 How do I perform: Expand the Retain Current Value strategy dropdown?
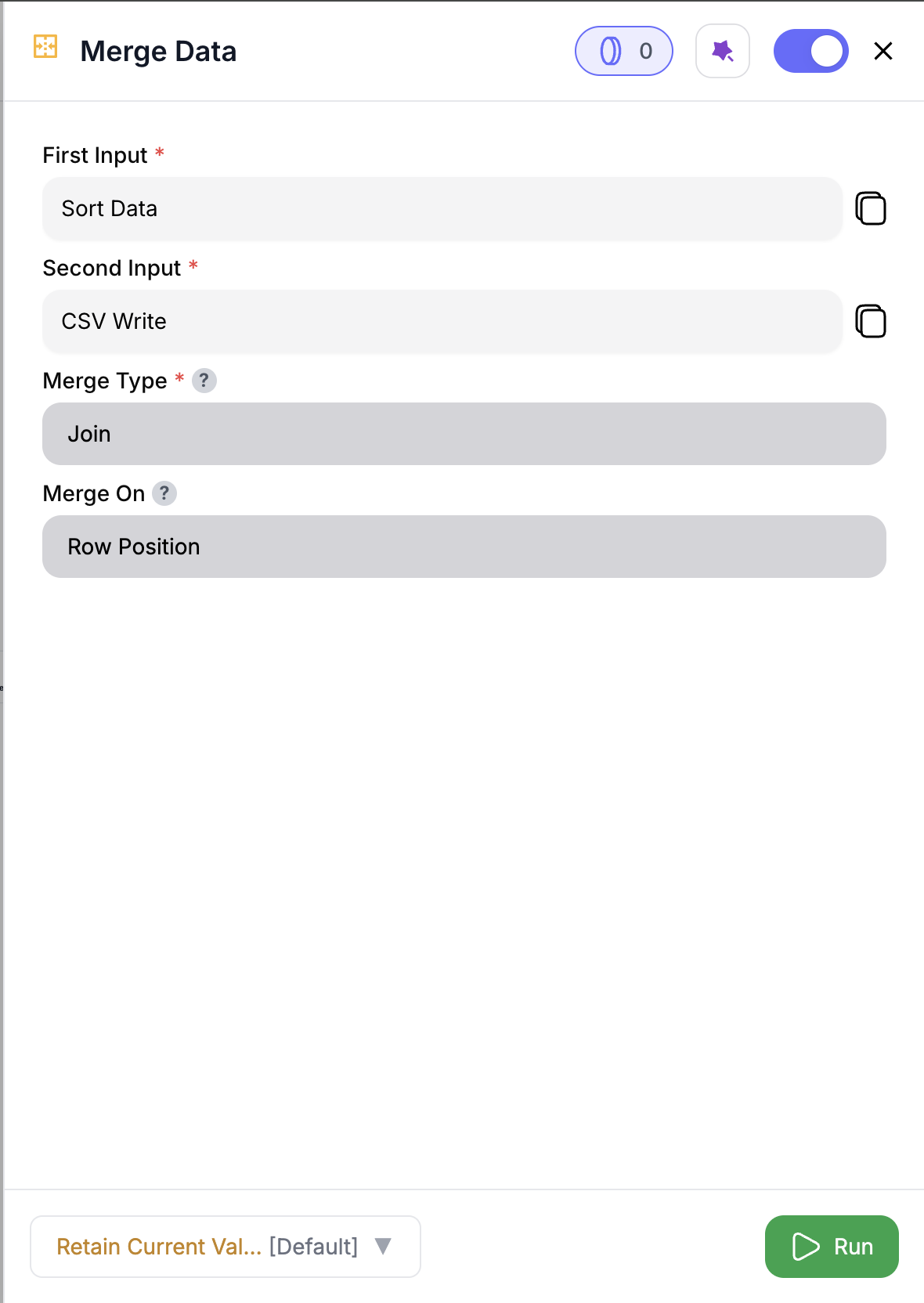pyautogui.click(x=225, y=1247)
